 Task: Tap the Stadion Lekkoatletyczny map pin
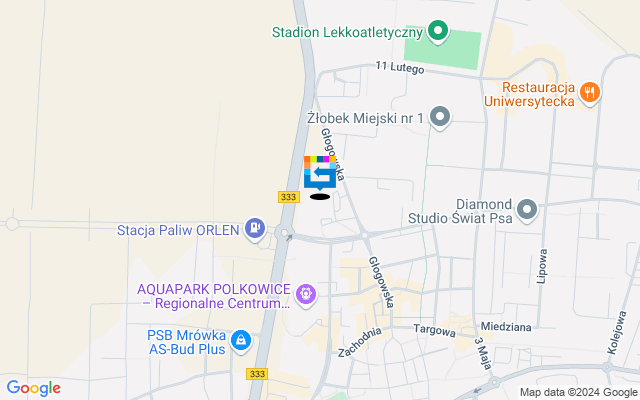[x=437, y=32]
